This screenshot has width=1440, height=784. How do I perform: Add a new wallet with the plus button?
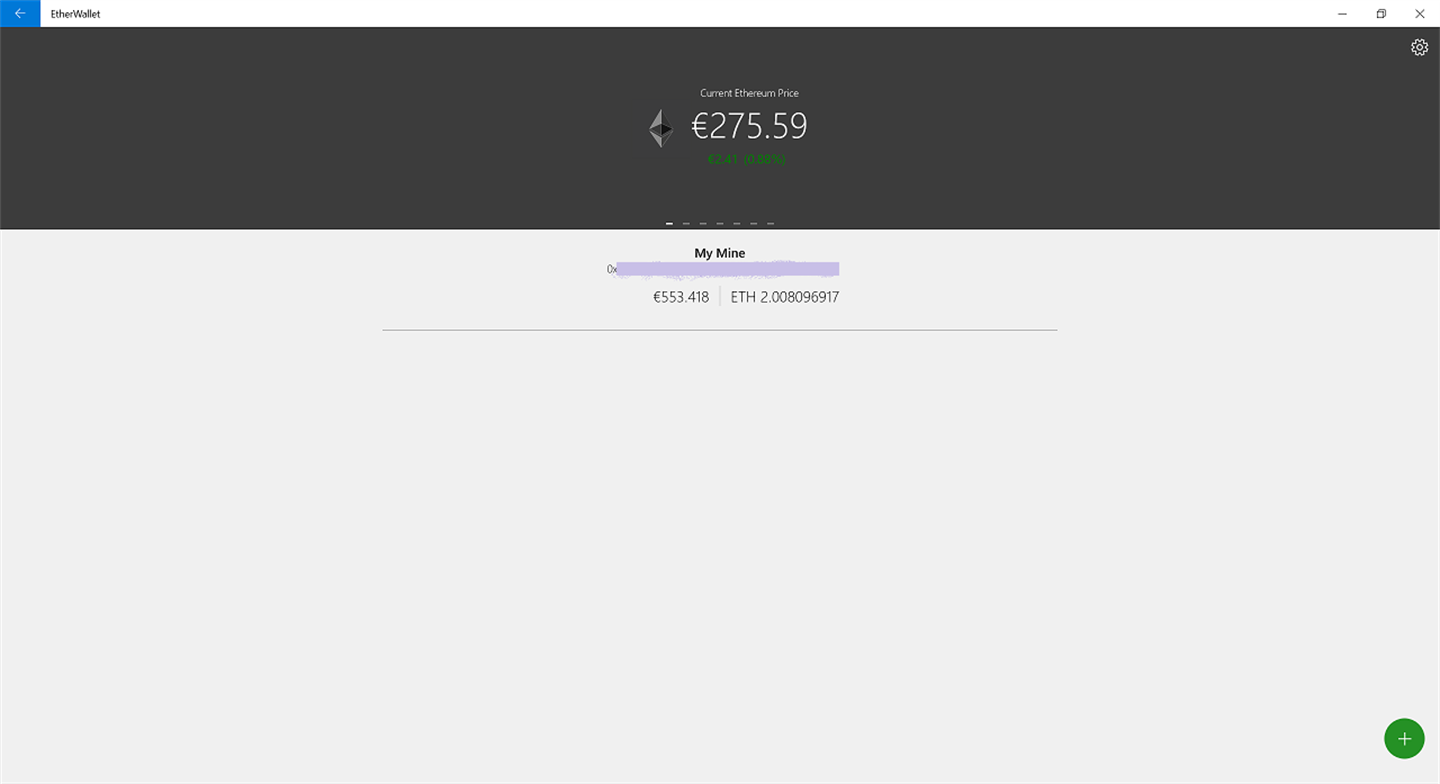coord(1404,738)
